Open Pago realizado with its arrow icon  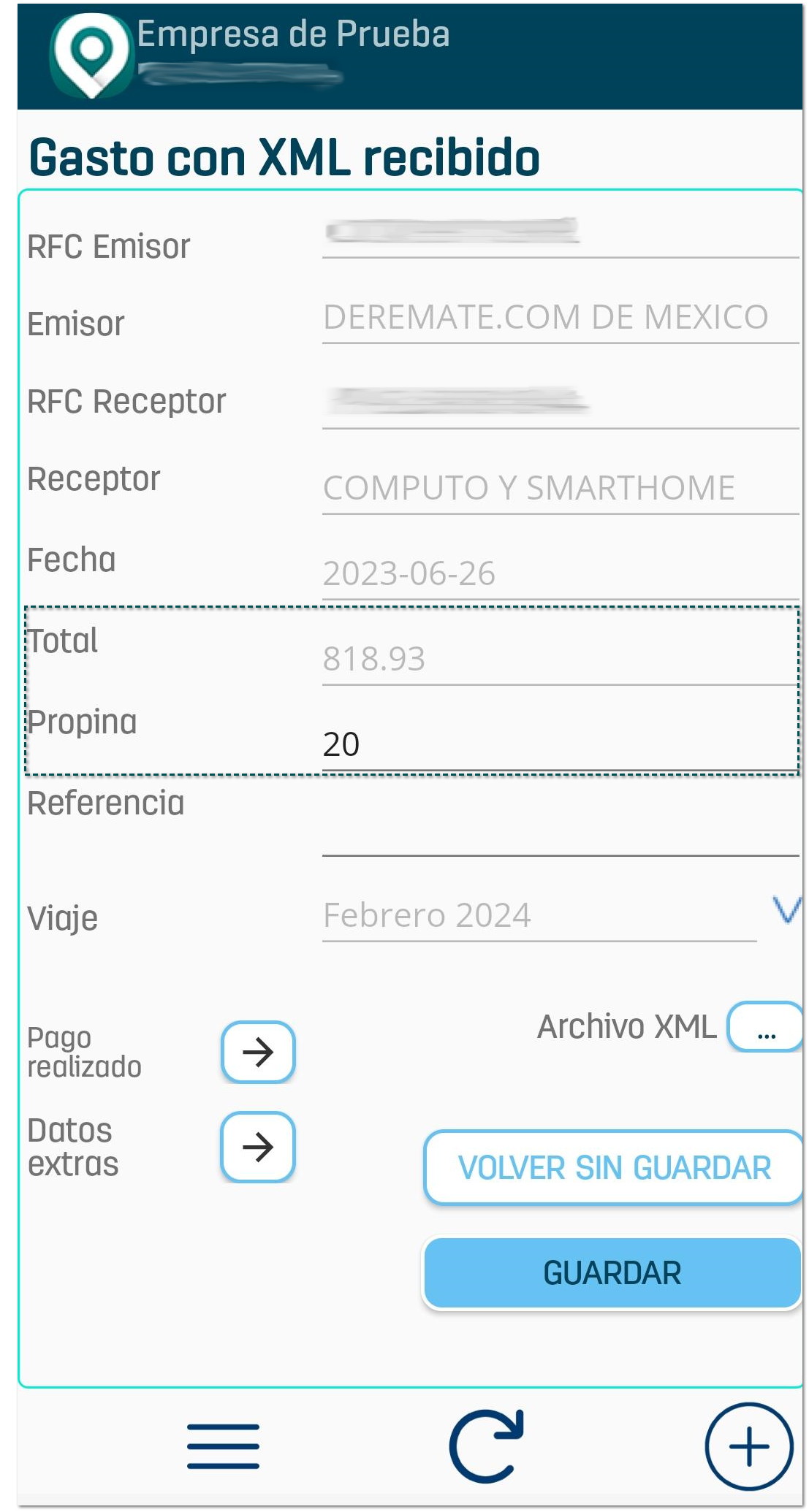click(257, 1052)
